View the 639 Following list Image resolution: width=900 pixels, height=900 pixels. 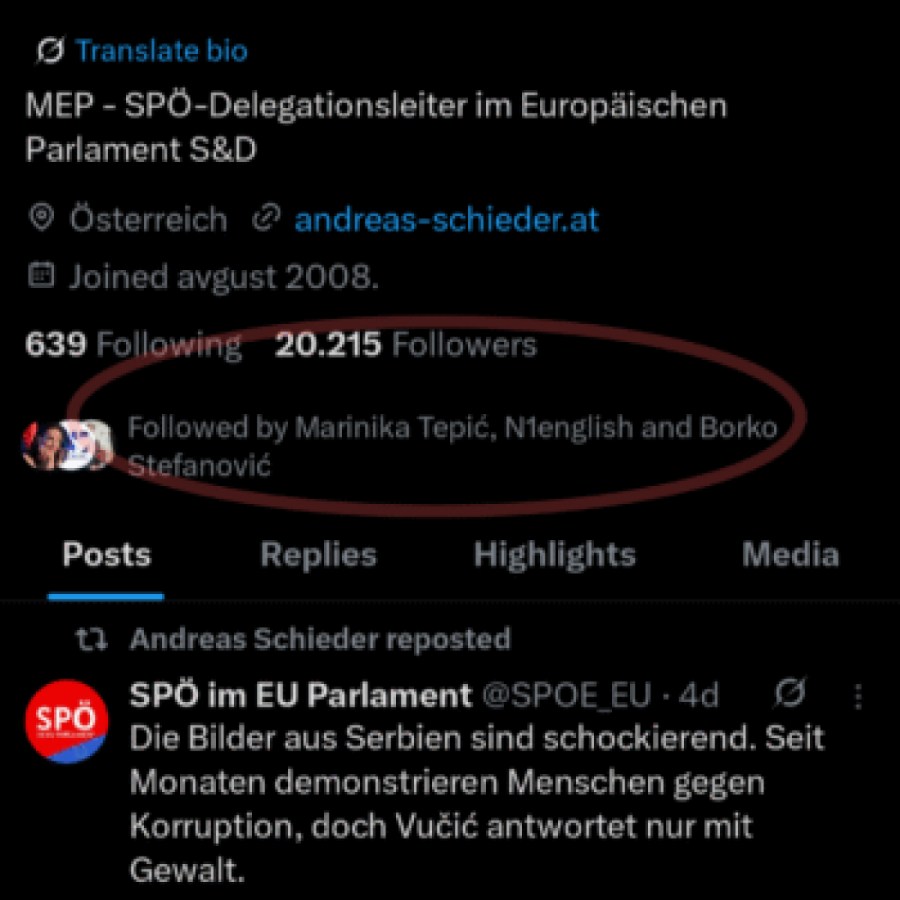coord(133,345)
